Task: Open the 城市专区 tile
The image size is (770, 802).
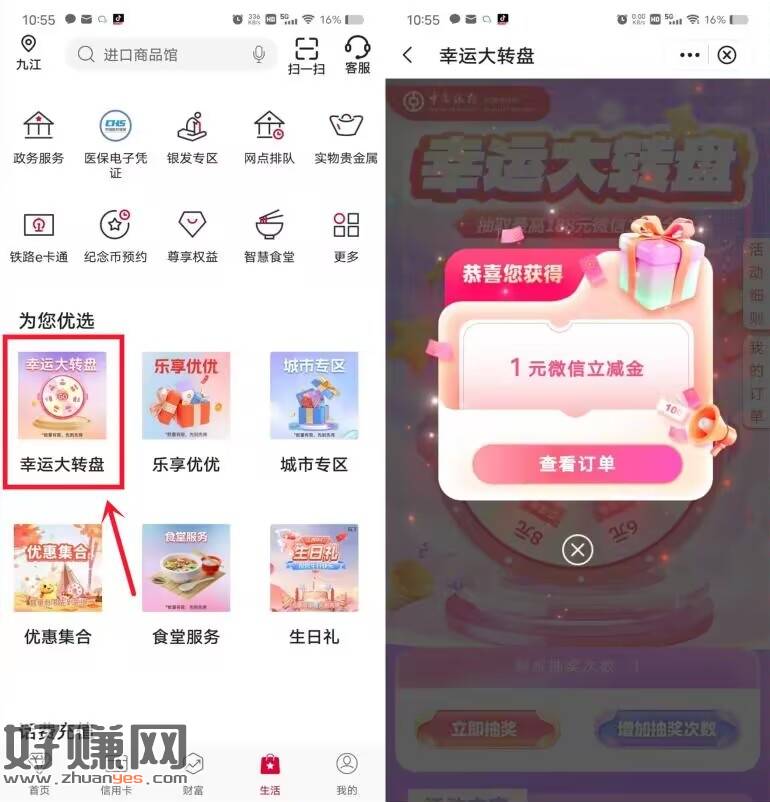Action: (314, 411)
